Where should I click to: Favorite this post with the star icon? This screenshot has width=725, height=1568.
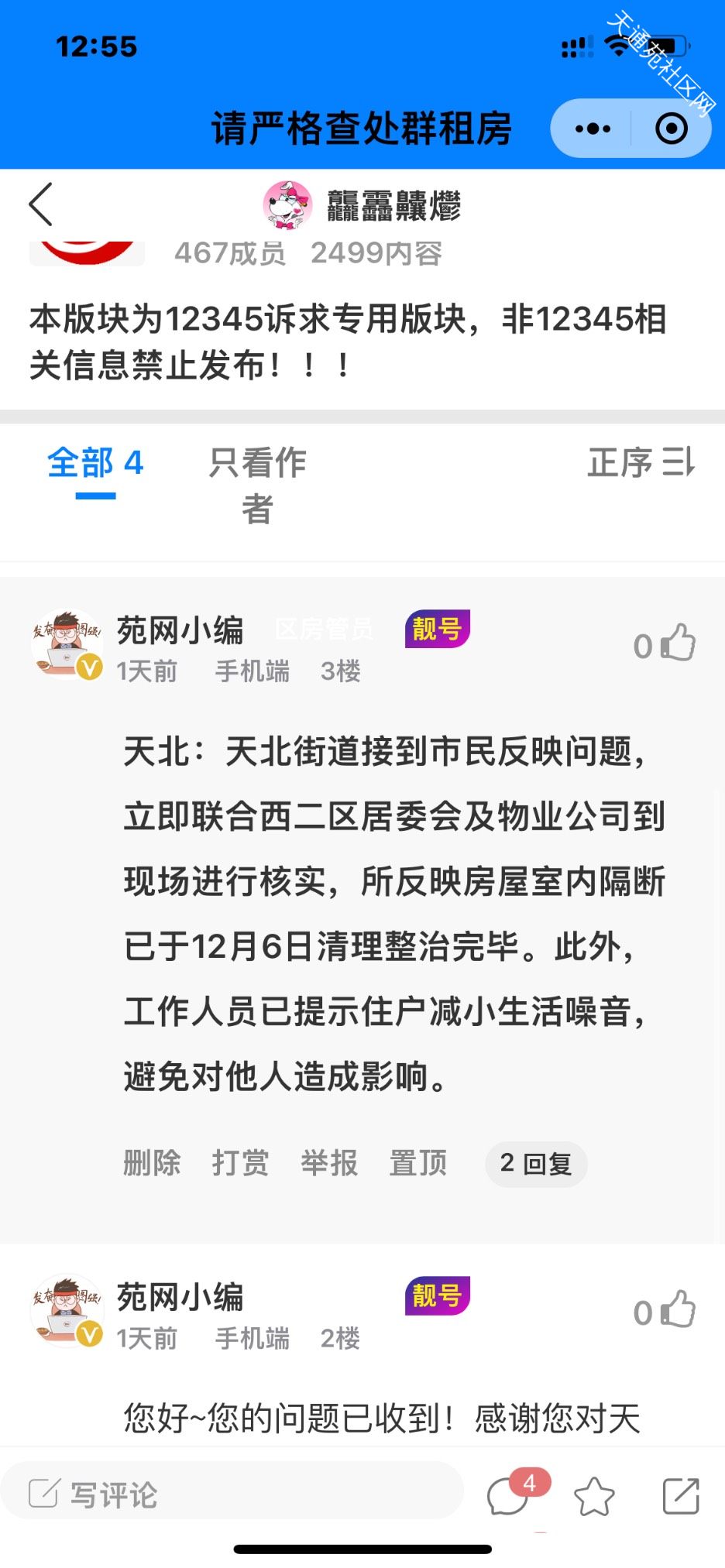[x=594, y=1495]
